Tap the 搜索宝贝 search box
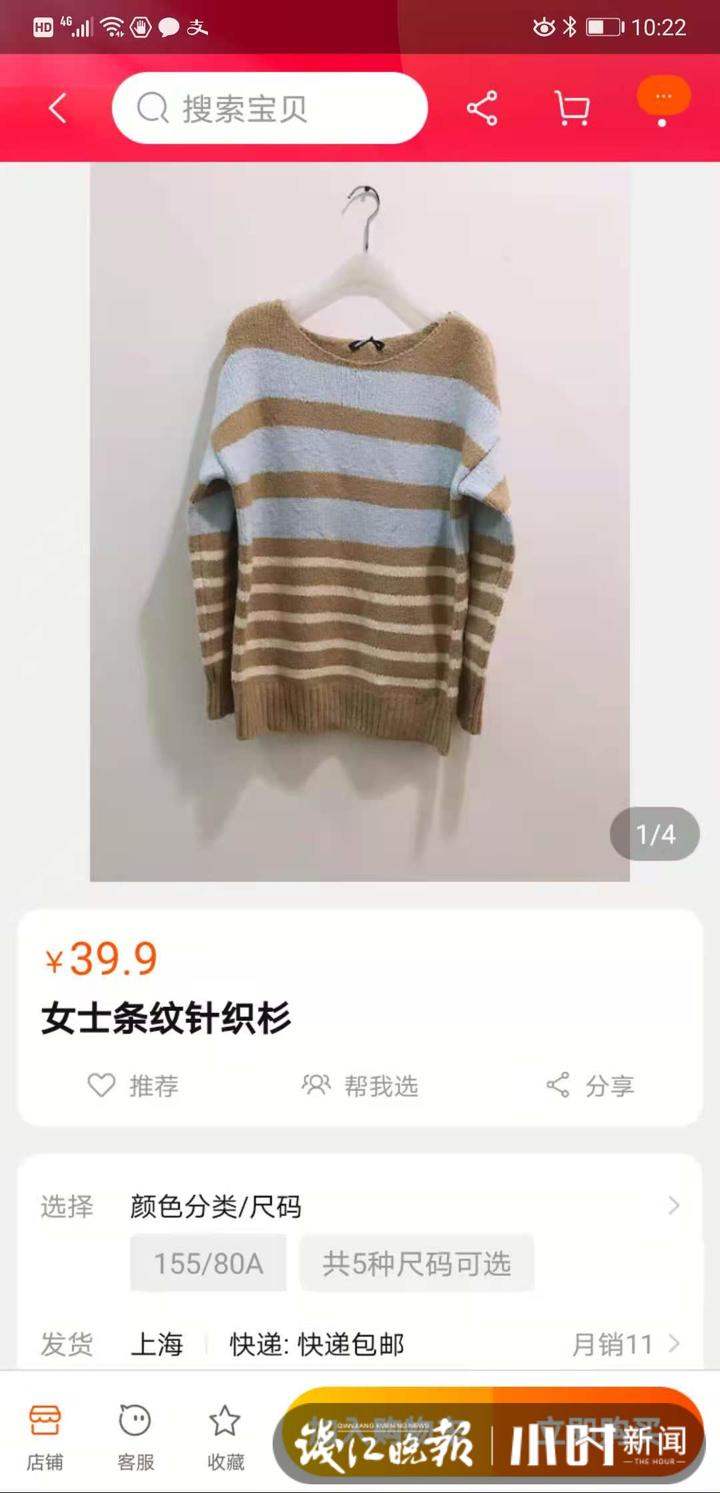The height and width of the screenshot is (1493, 720). pos(269,108)
